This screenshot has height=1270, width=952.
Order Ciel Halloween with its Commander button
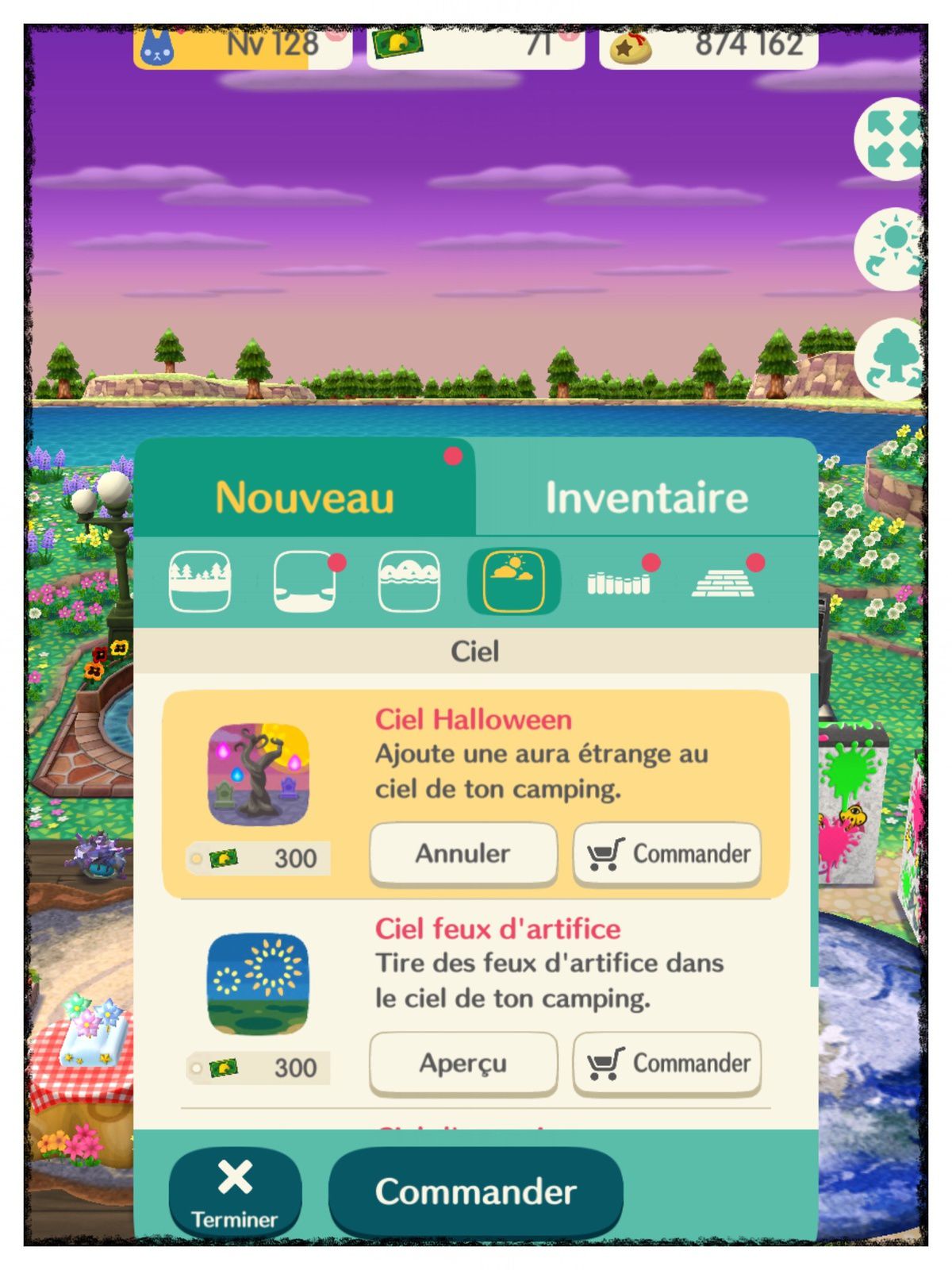(x=667, y=854)
